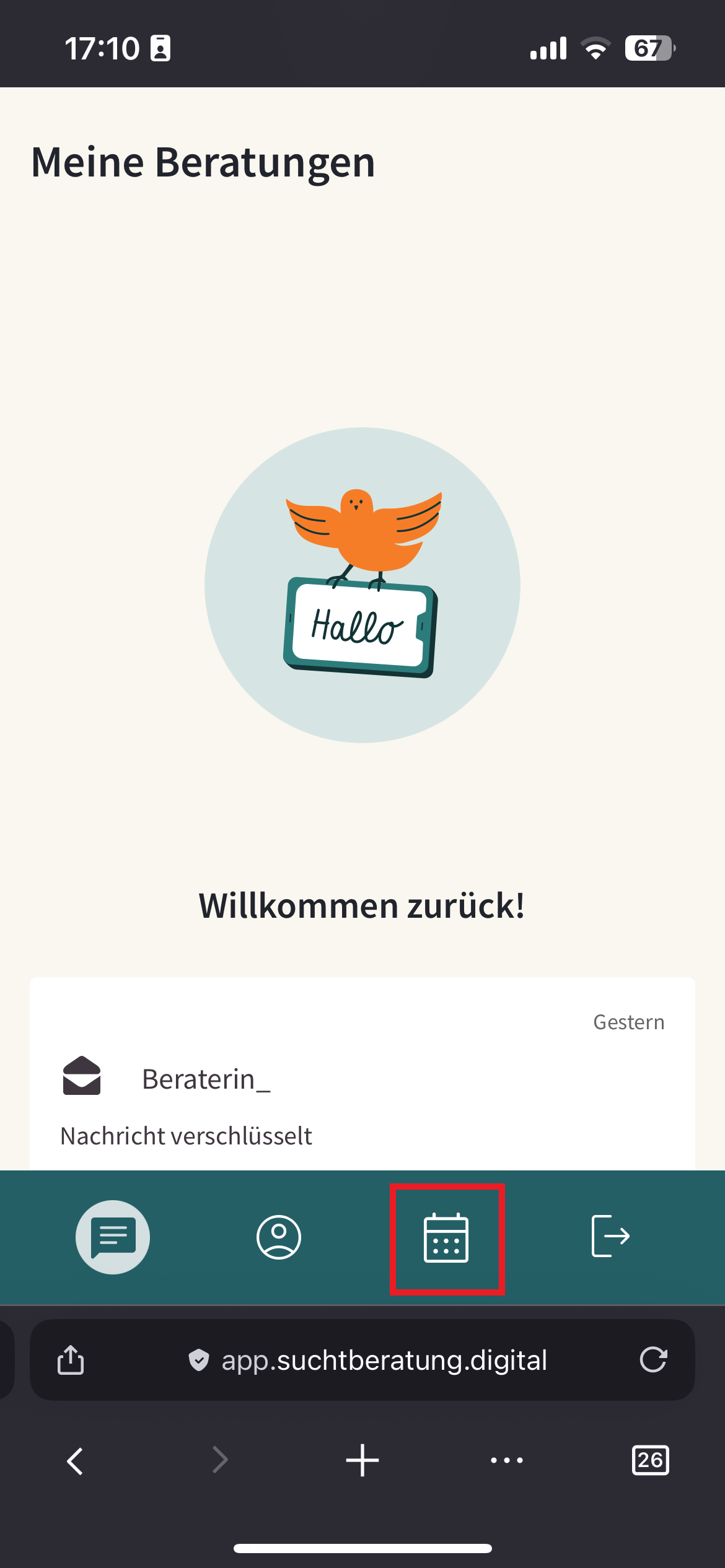Image resolution: width=725 pixels, height=1568 pixels.
Task: Reload app.suchtberatung.digital page
Action: coord(653,1360)
